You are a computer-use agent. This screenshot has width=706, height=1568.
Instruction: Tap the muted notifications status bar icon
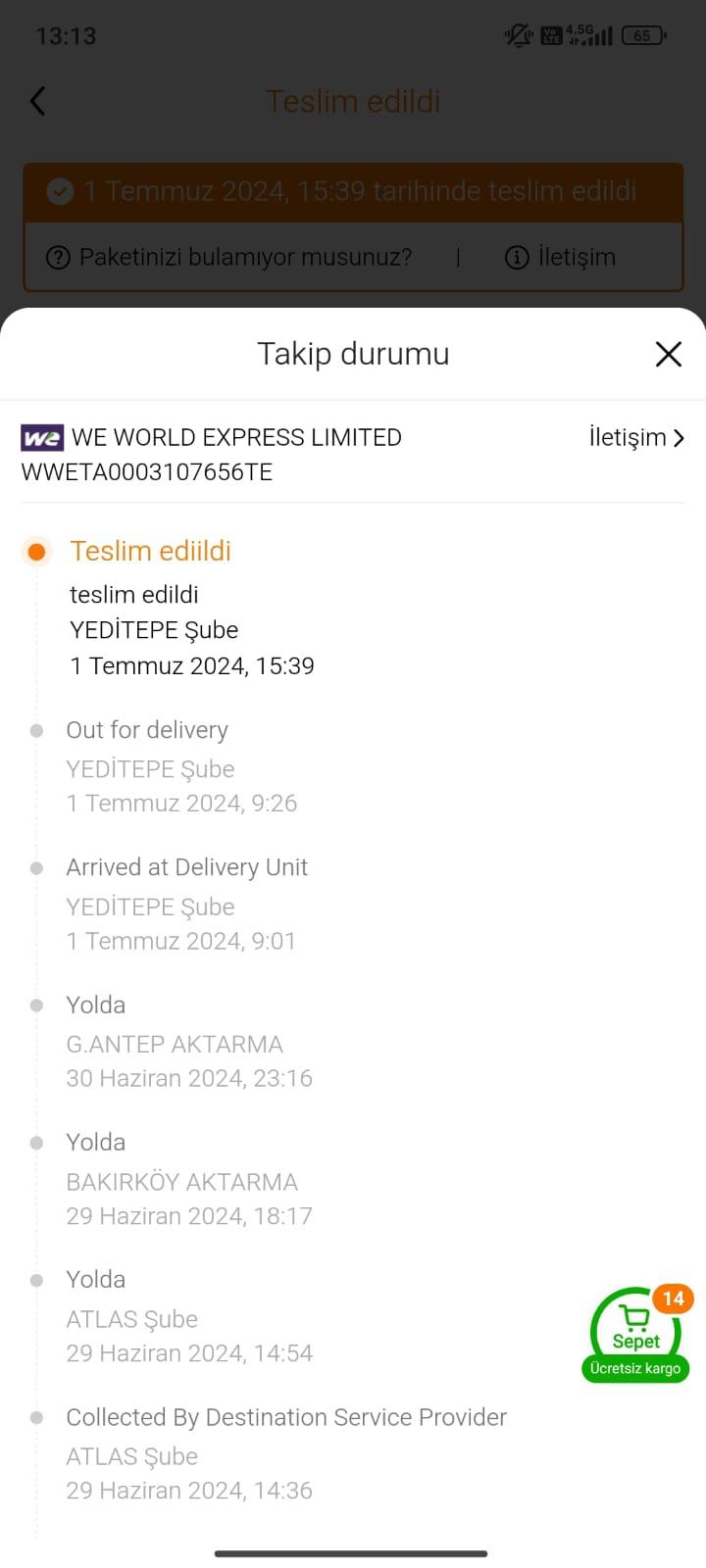(x=517, y=34)
